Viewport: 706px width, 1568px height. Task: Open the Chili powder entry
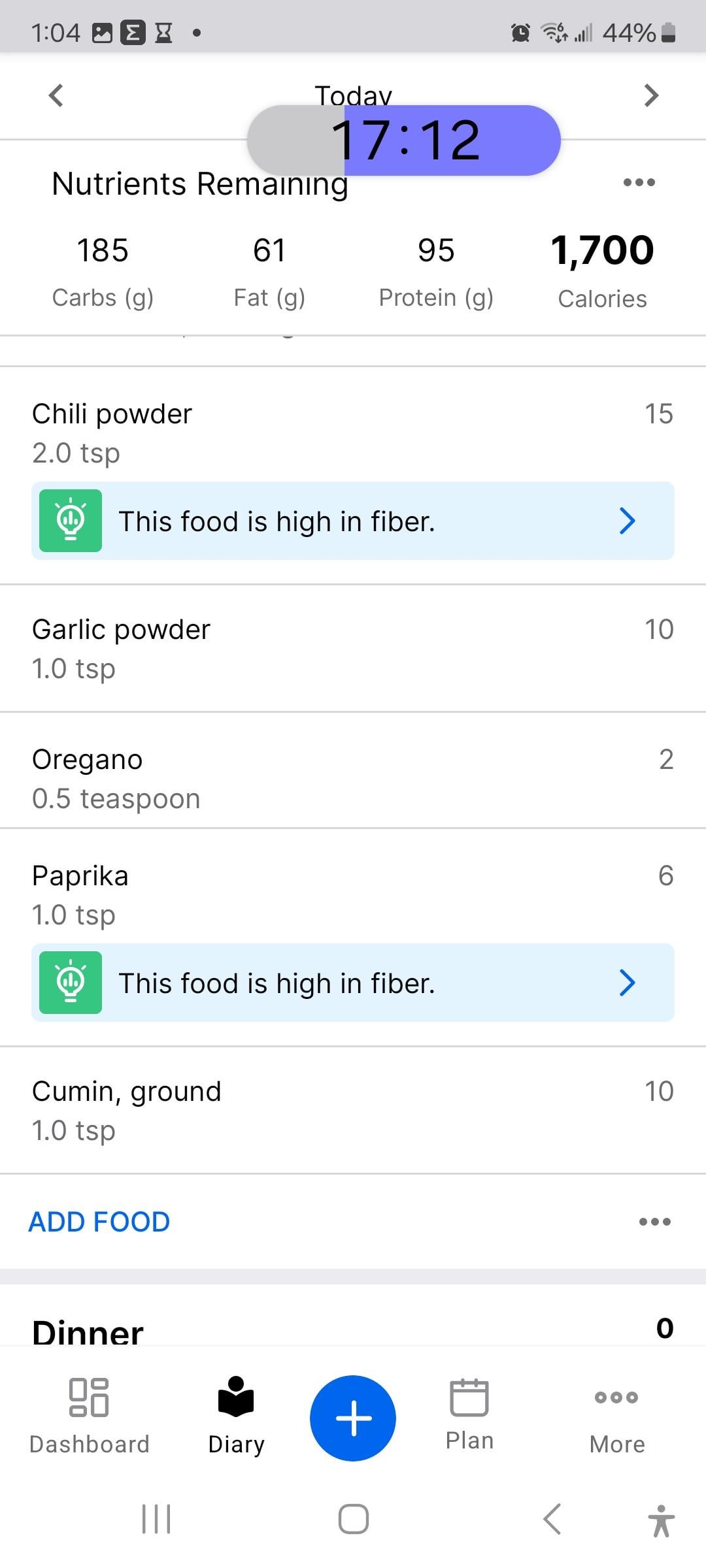(353, 433)
